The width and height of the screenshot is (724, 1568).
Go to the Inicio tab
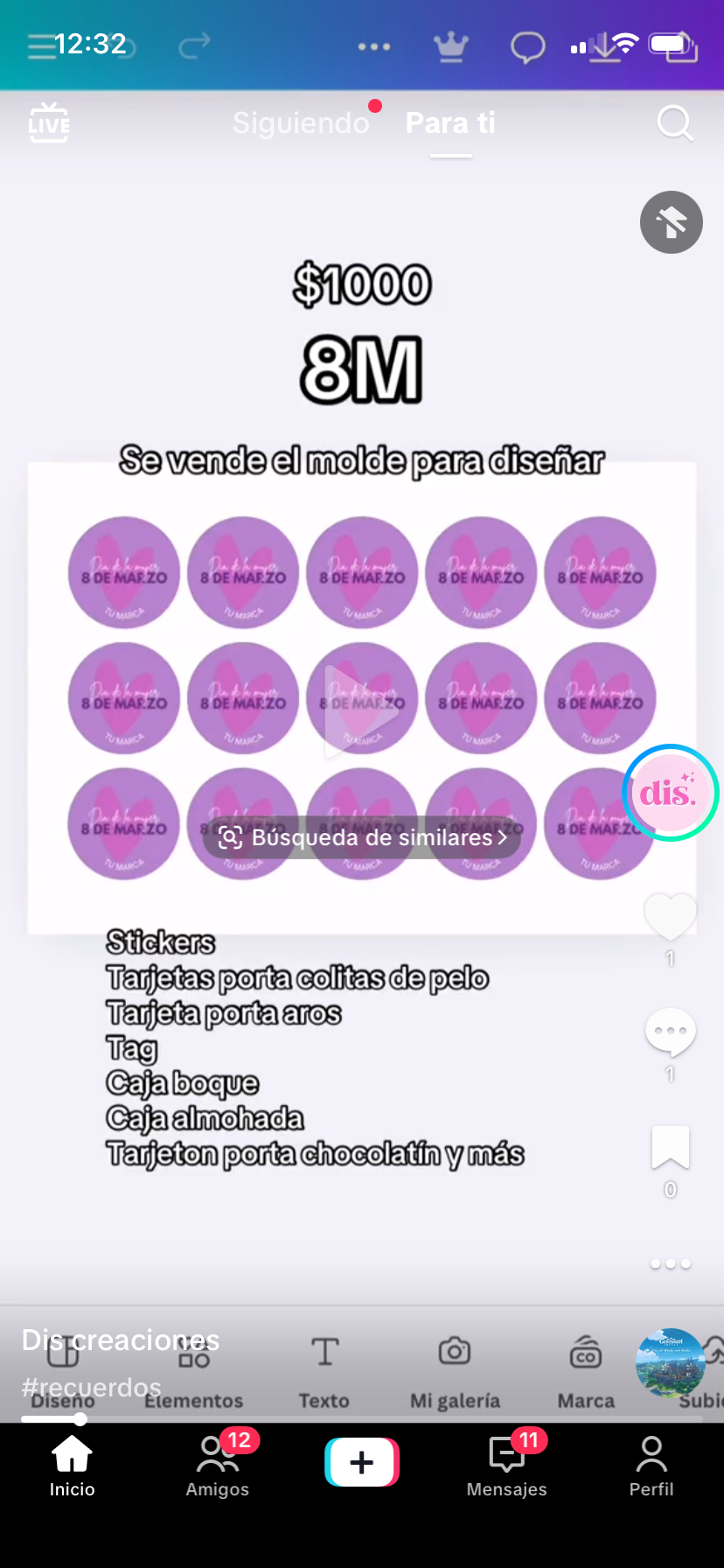point(72,1466)
